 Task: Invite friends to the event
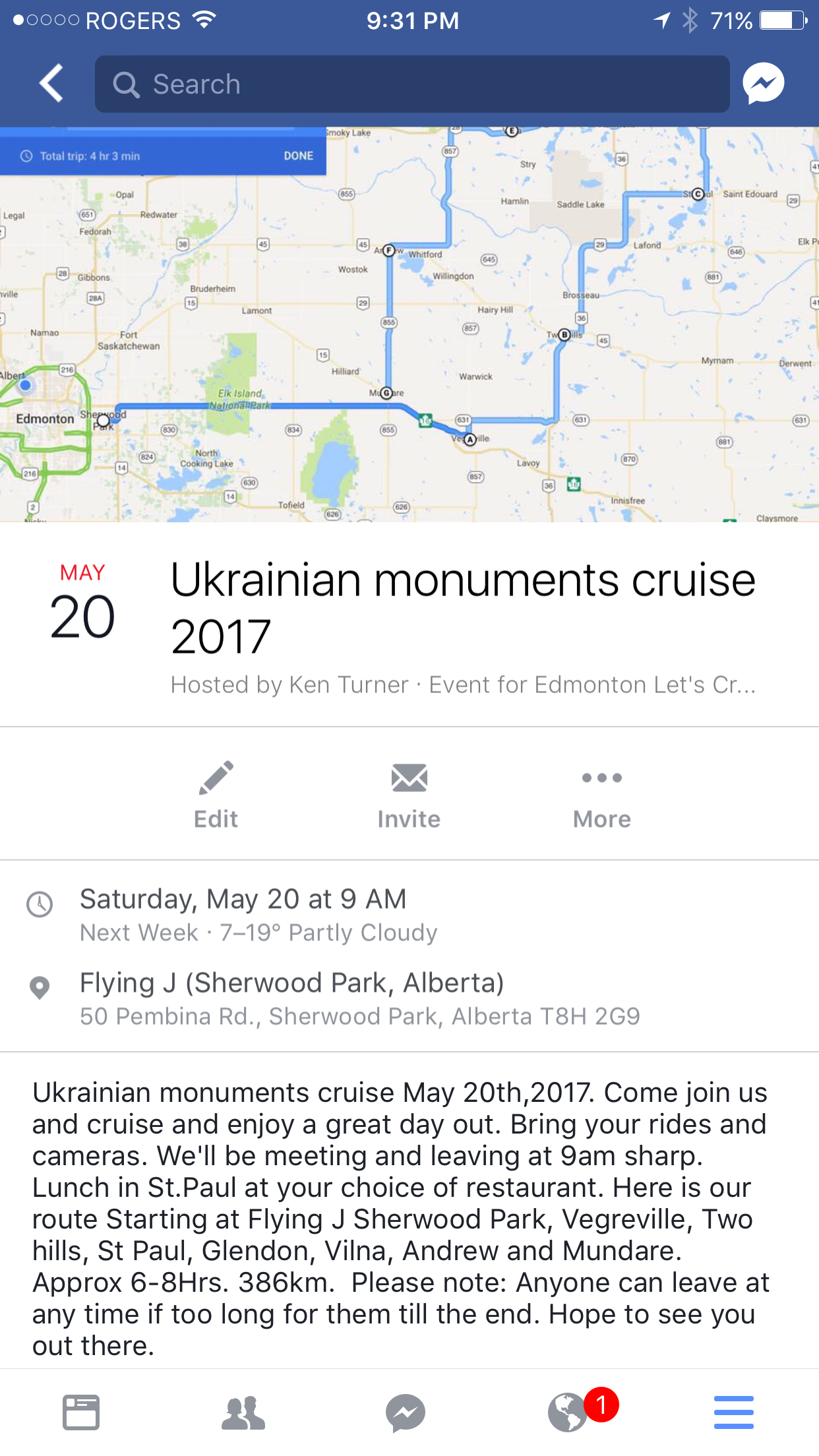click(409, 795)
